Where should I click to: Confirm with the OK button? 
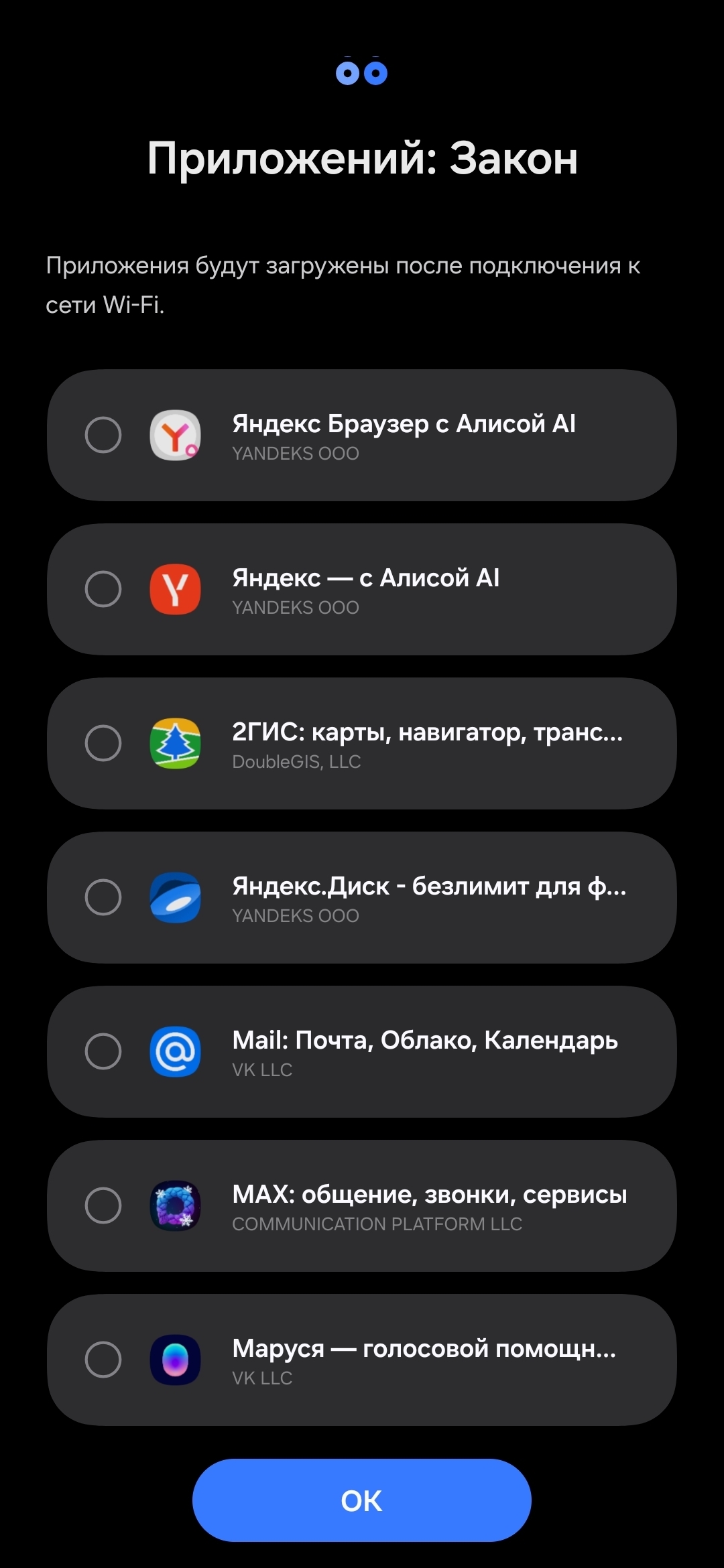point(361,1500)
